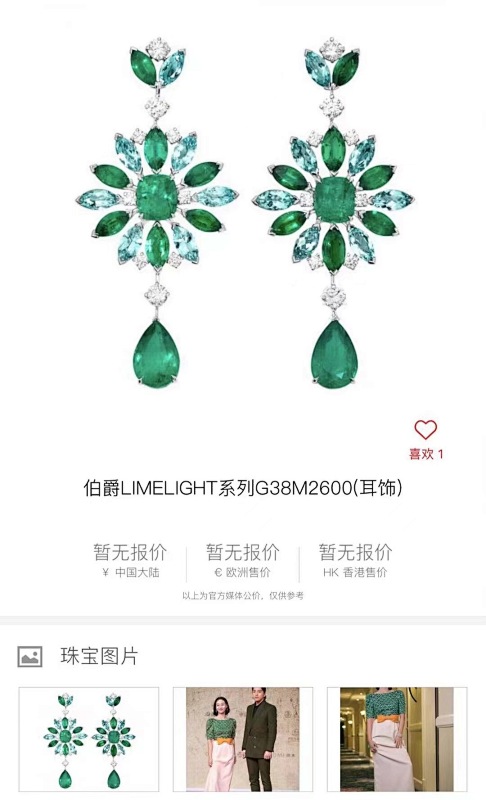Image resolution: width=486 pixels, height=800 pixels.
Task: Open the photo of the couple on stage
Action: (x=243, y=739)
